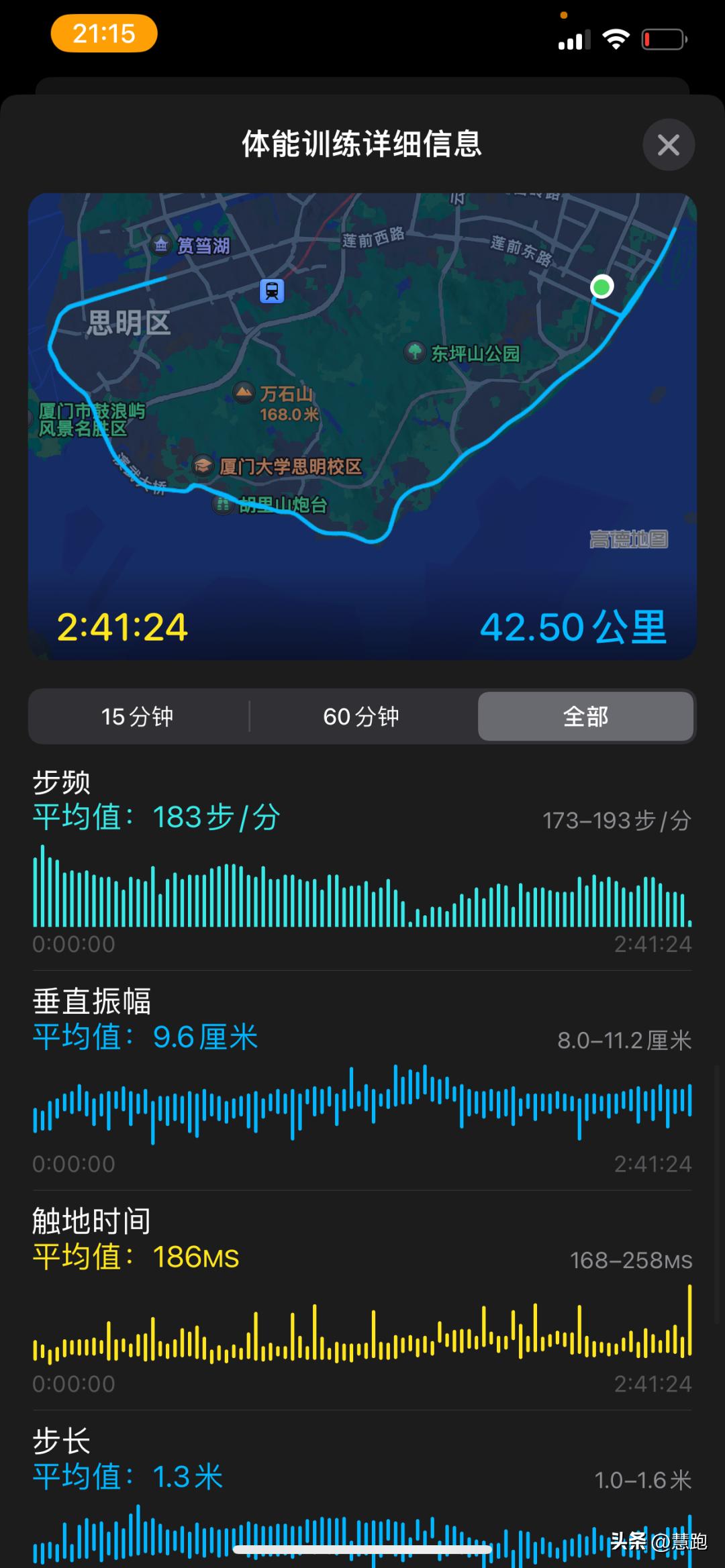Select the 全部 segment

(x=586, y=717)
